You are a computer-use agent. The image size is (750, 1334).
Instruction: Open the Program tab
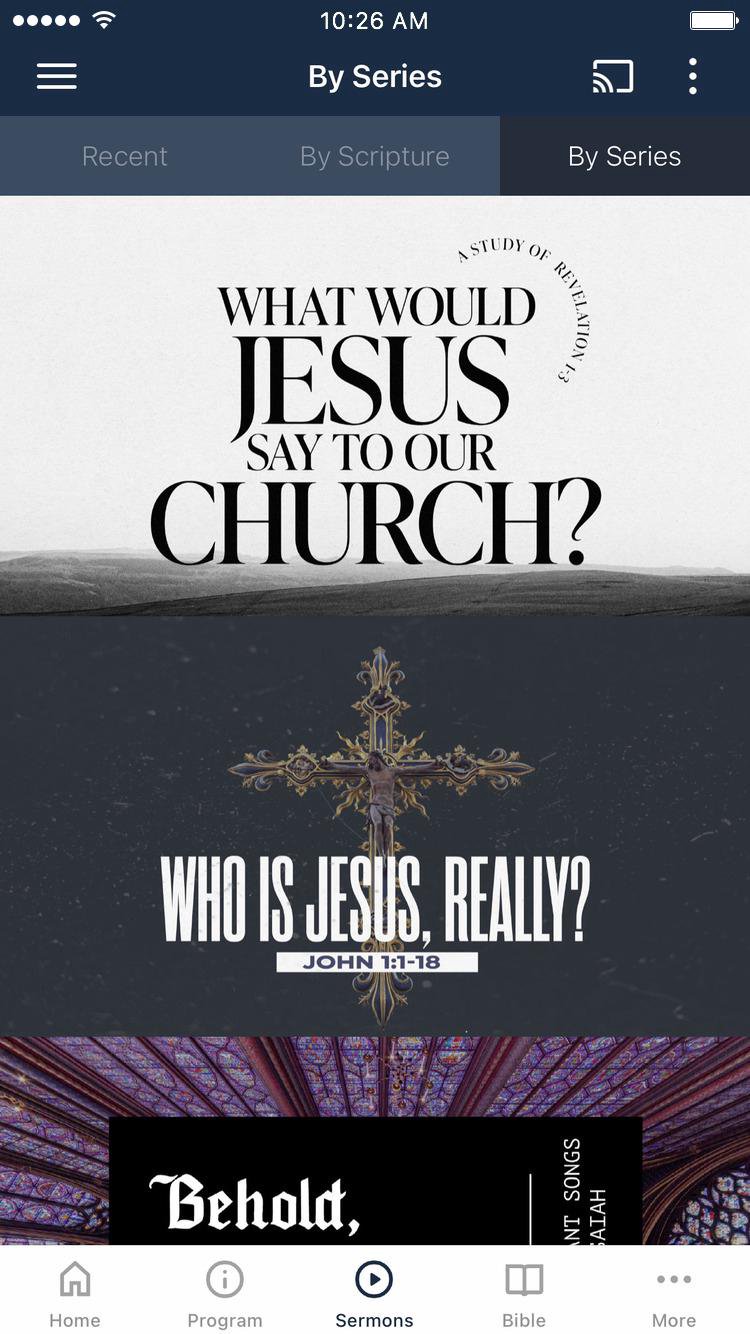(x=225, y=1295)
